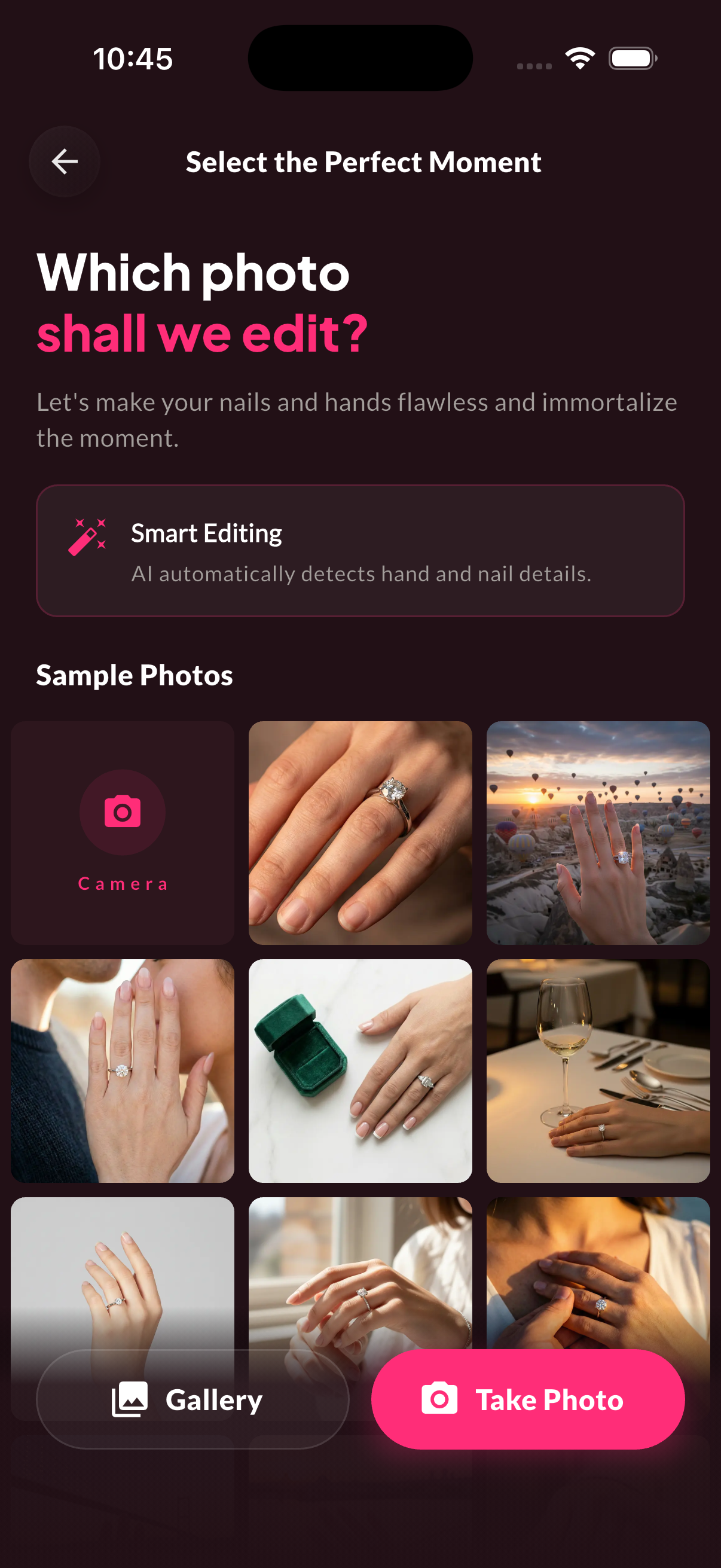
Task: Tap the Take Photo button
Action: [527, 1399]
